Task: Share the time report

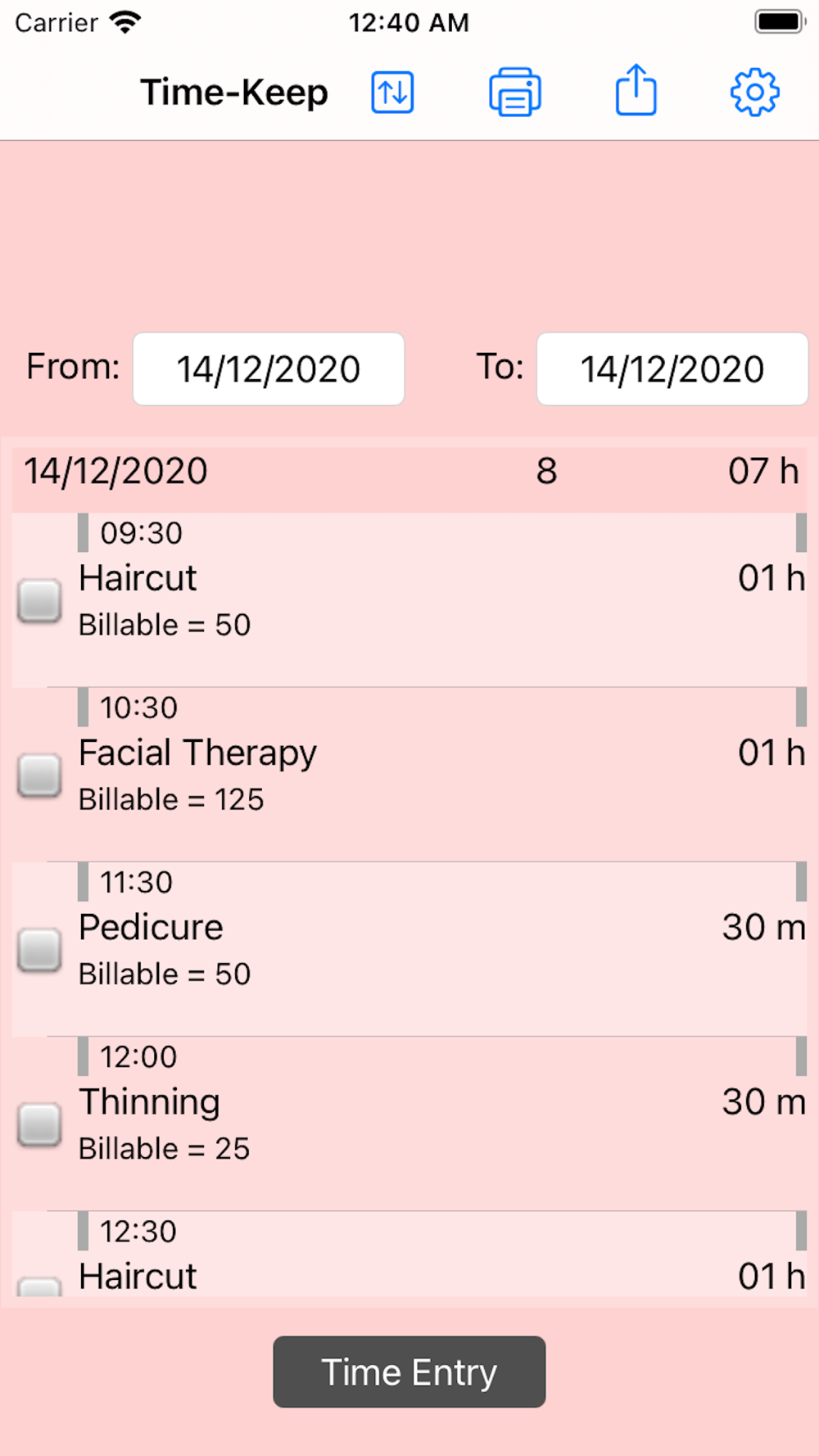Action: (x=636, y=90)
